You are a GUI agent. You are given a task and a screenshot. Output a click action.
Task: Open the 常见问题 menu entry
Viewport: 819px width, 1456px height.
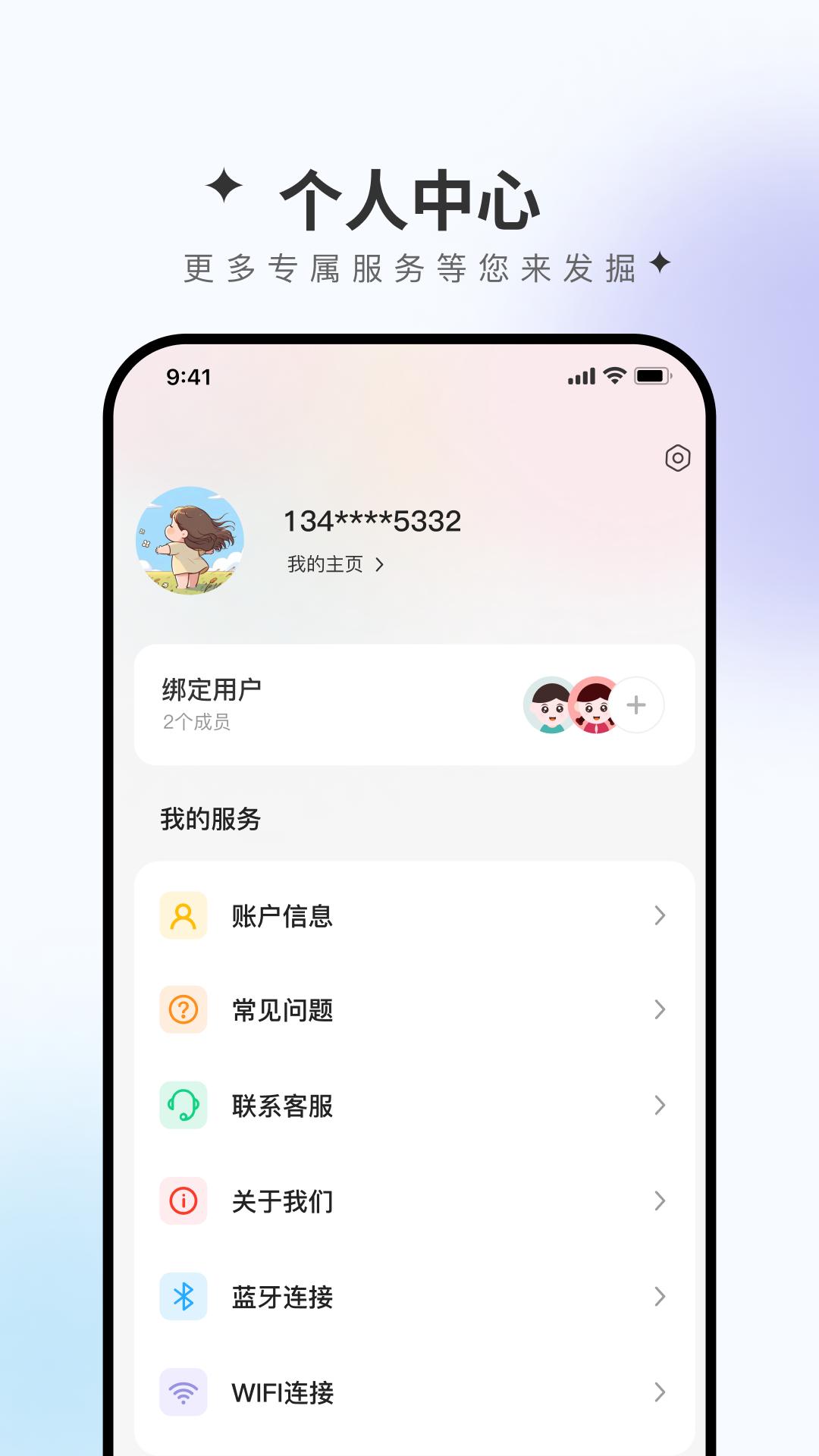(281, 1010)
